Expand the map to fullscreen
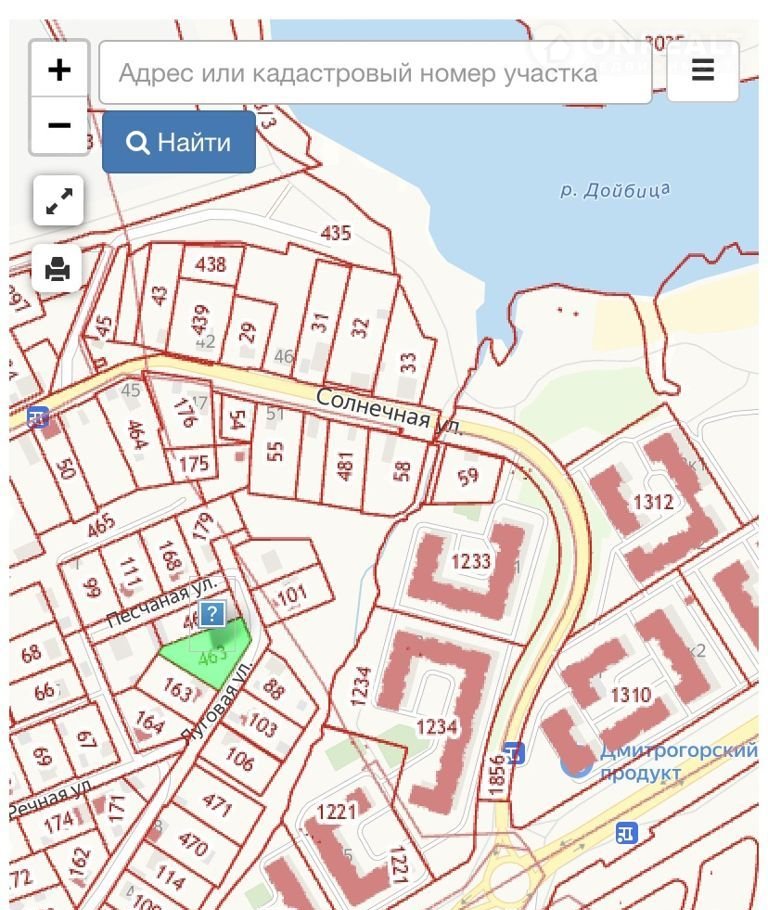This screenshot has width=768, height=910. (58, 201)
